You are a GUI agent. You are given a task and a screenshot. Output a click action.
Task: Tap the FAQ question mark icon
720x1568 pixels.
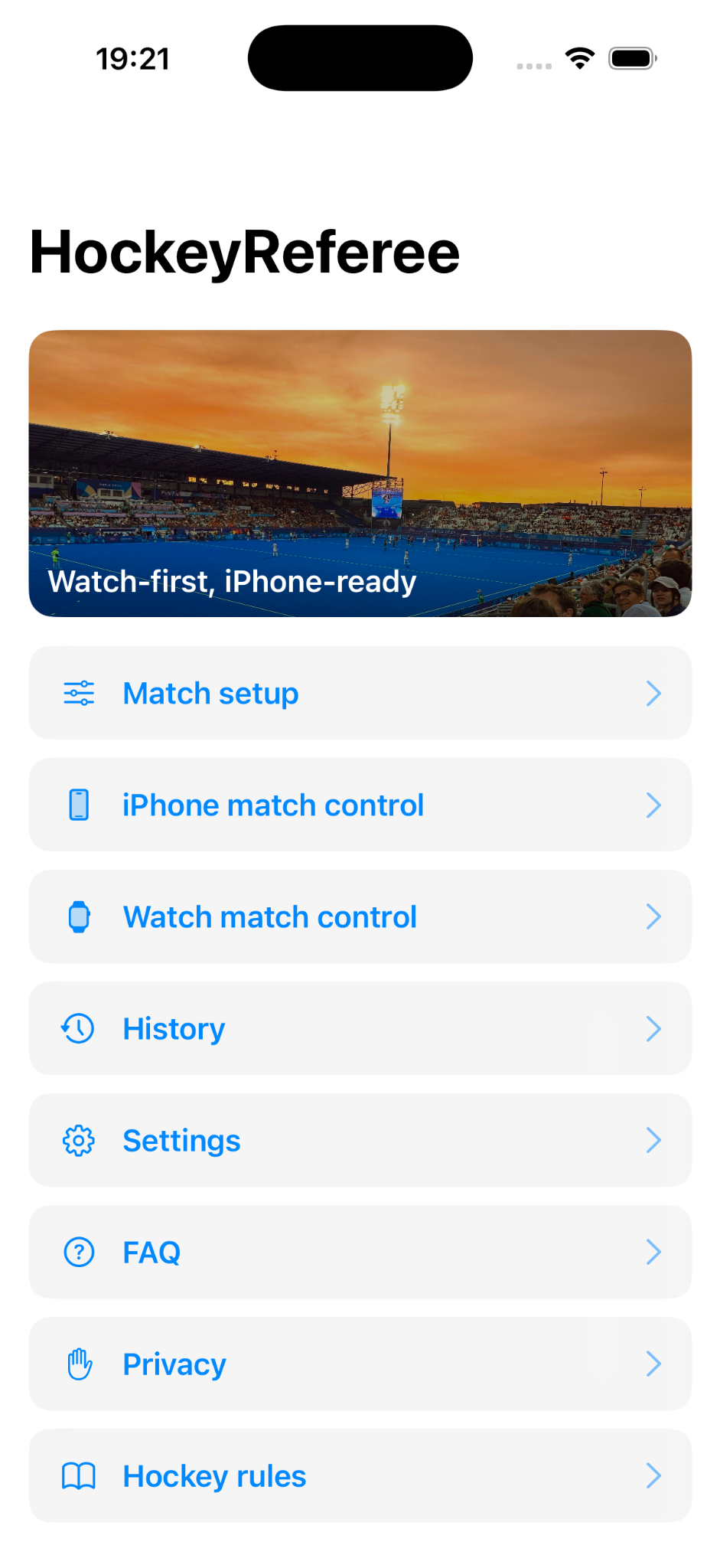click(78, 1252)
